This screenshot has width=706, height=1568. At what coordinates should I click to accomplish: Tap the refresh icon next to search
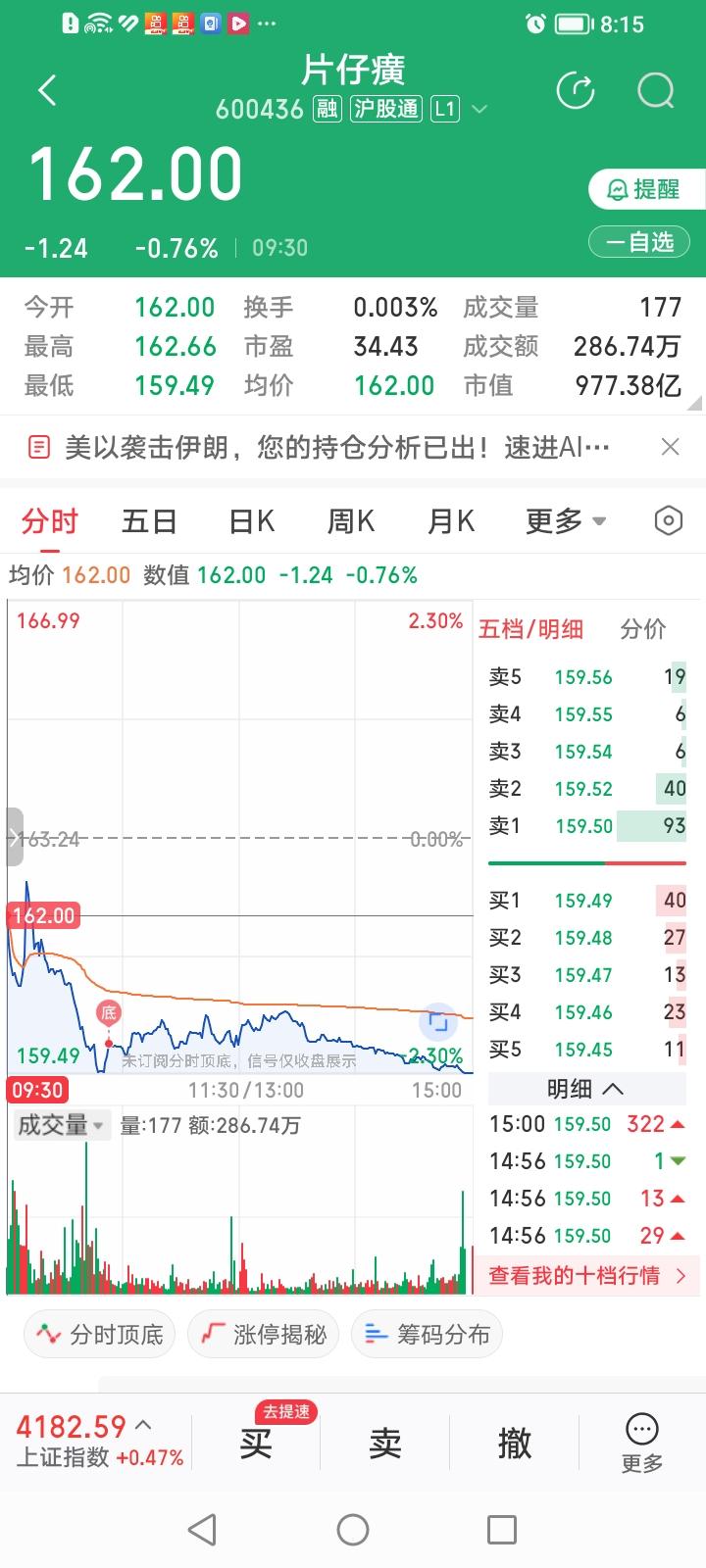coord(576,90)
